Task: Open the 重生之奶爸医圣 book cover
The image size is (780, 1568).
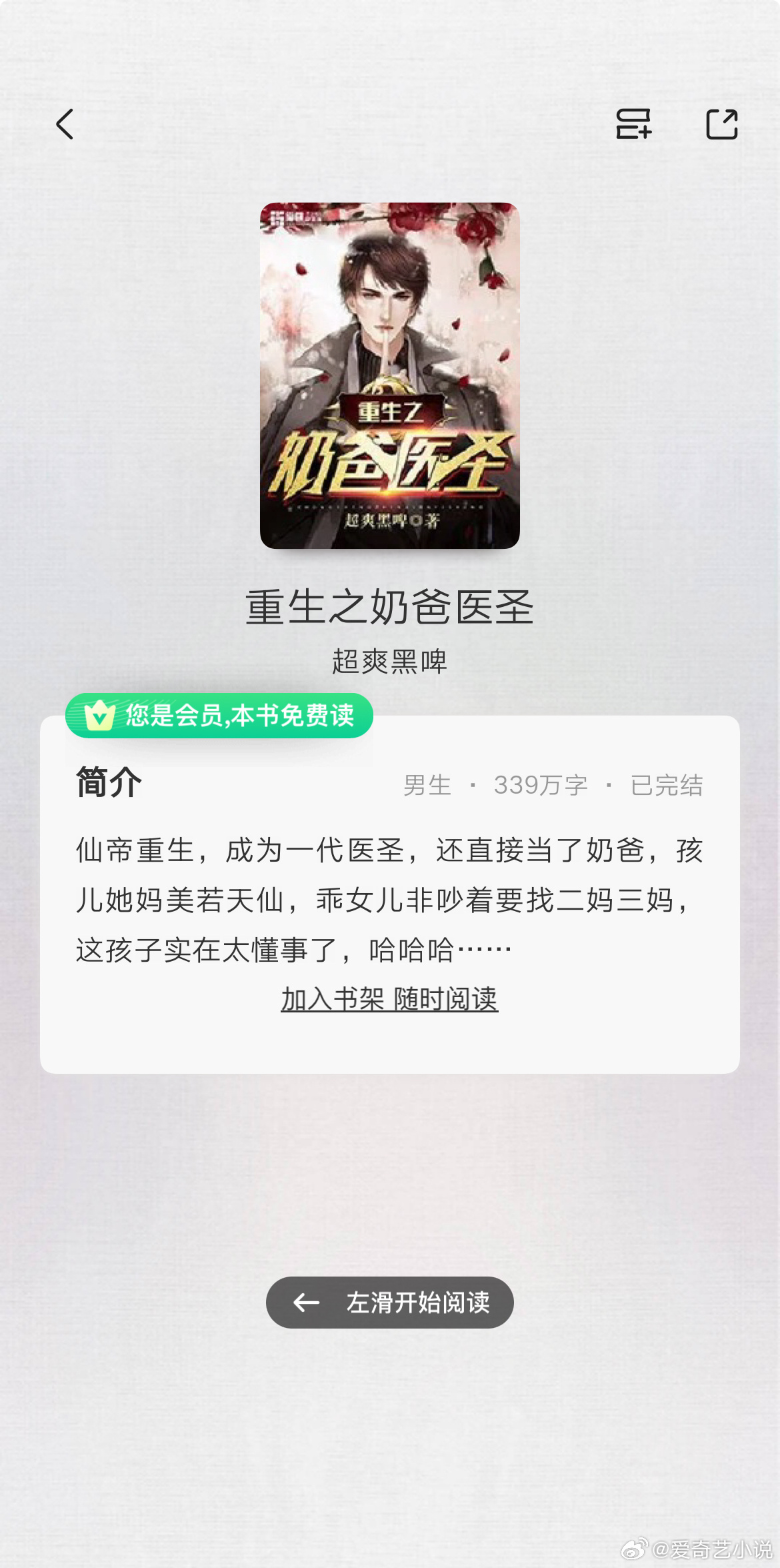Action: coord(389,375)
